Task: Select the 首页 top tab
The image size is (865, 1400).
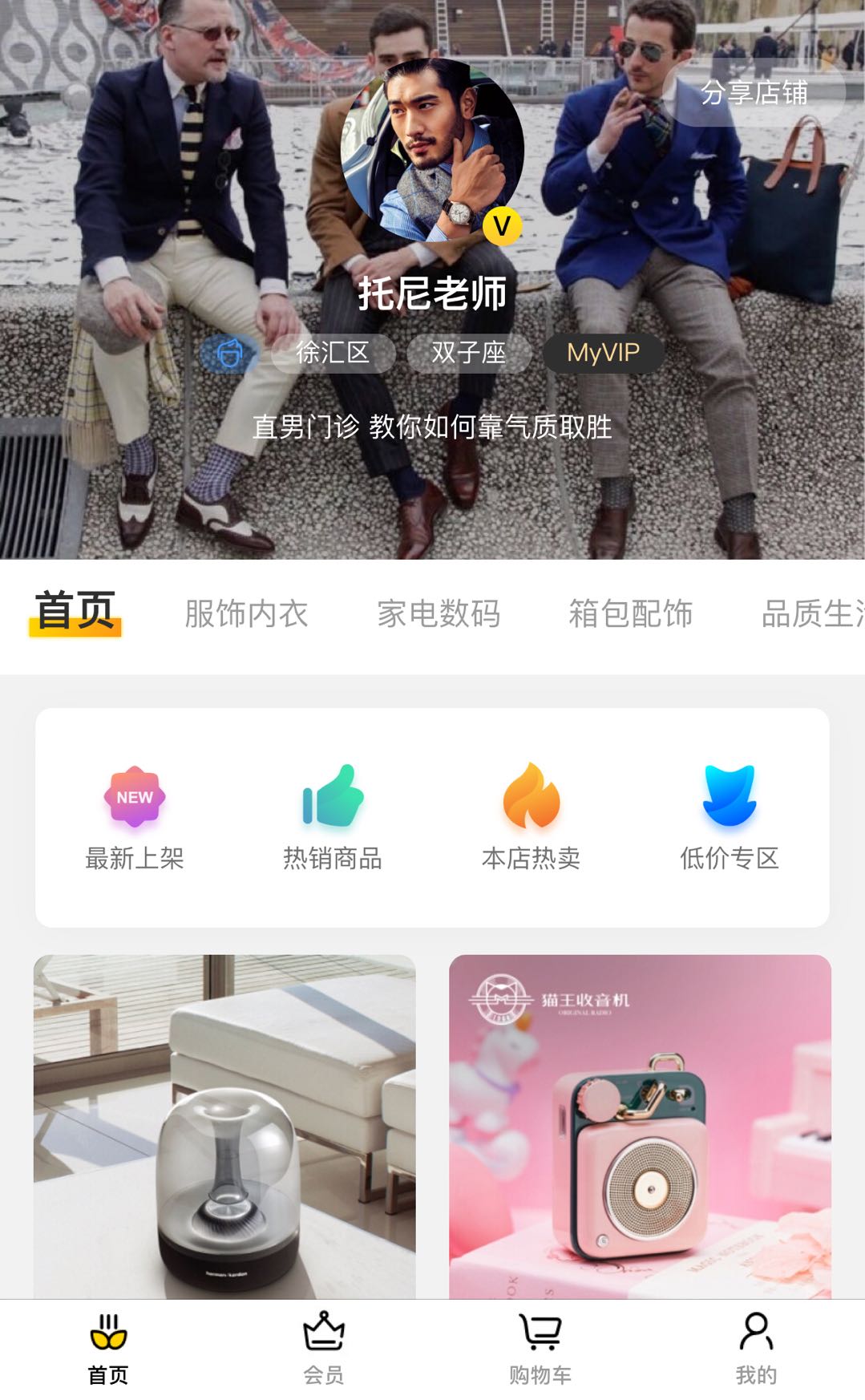Action: pyautogui.click(x=75, y=613)
